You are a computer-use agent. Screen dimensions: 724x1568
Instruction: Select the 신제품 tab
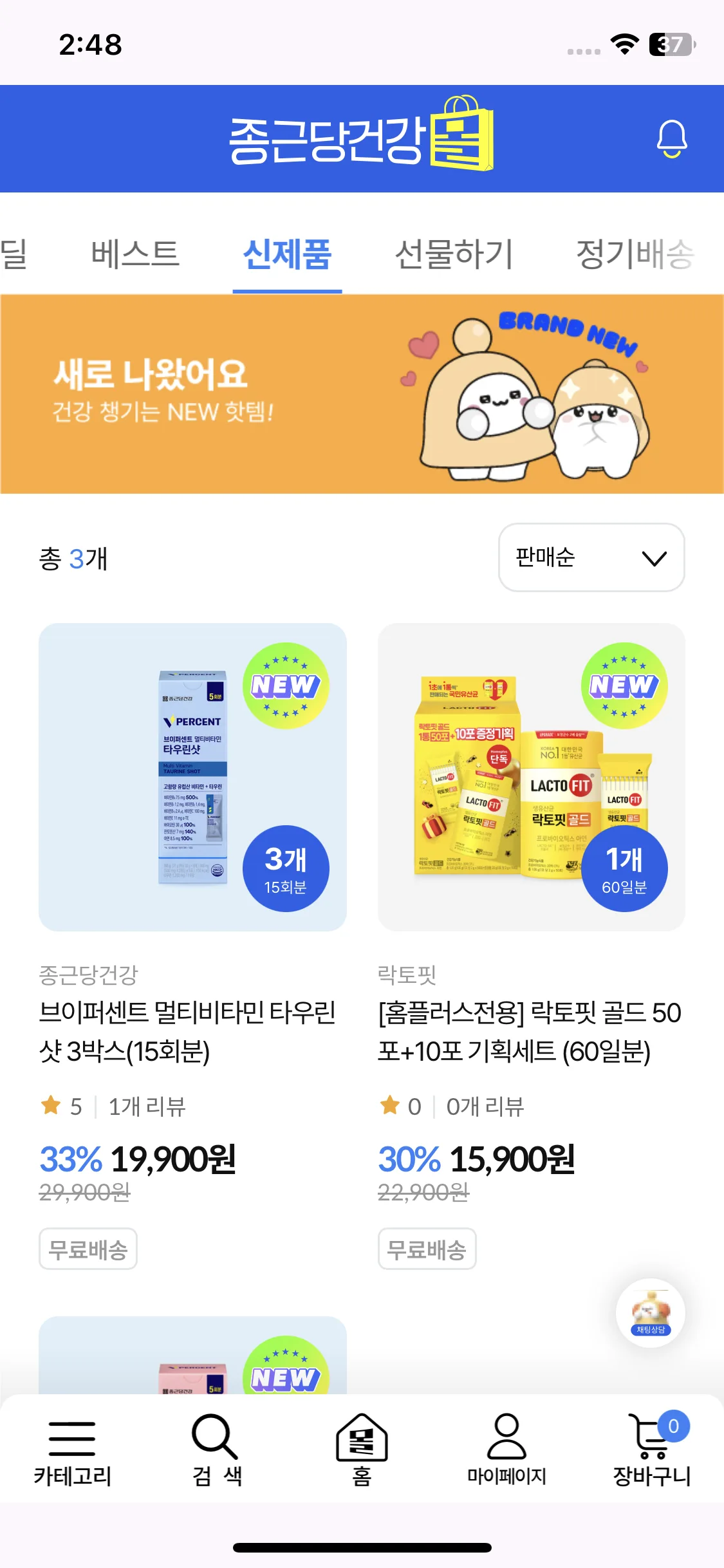[x=287, y=254]
